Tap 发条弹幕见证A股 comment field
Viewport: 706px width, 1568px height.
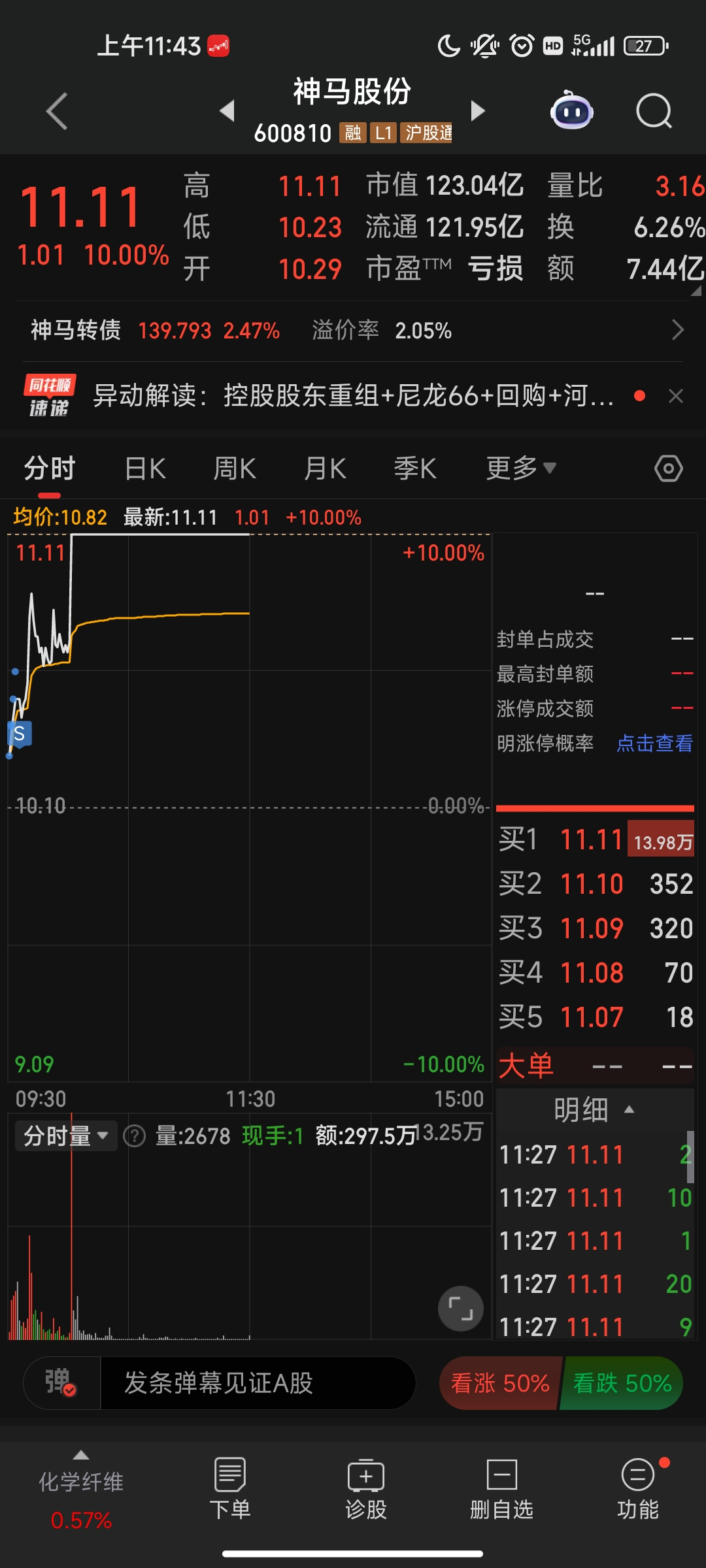click(258, 1383)
